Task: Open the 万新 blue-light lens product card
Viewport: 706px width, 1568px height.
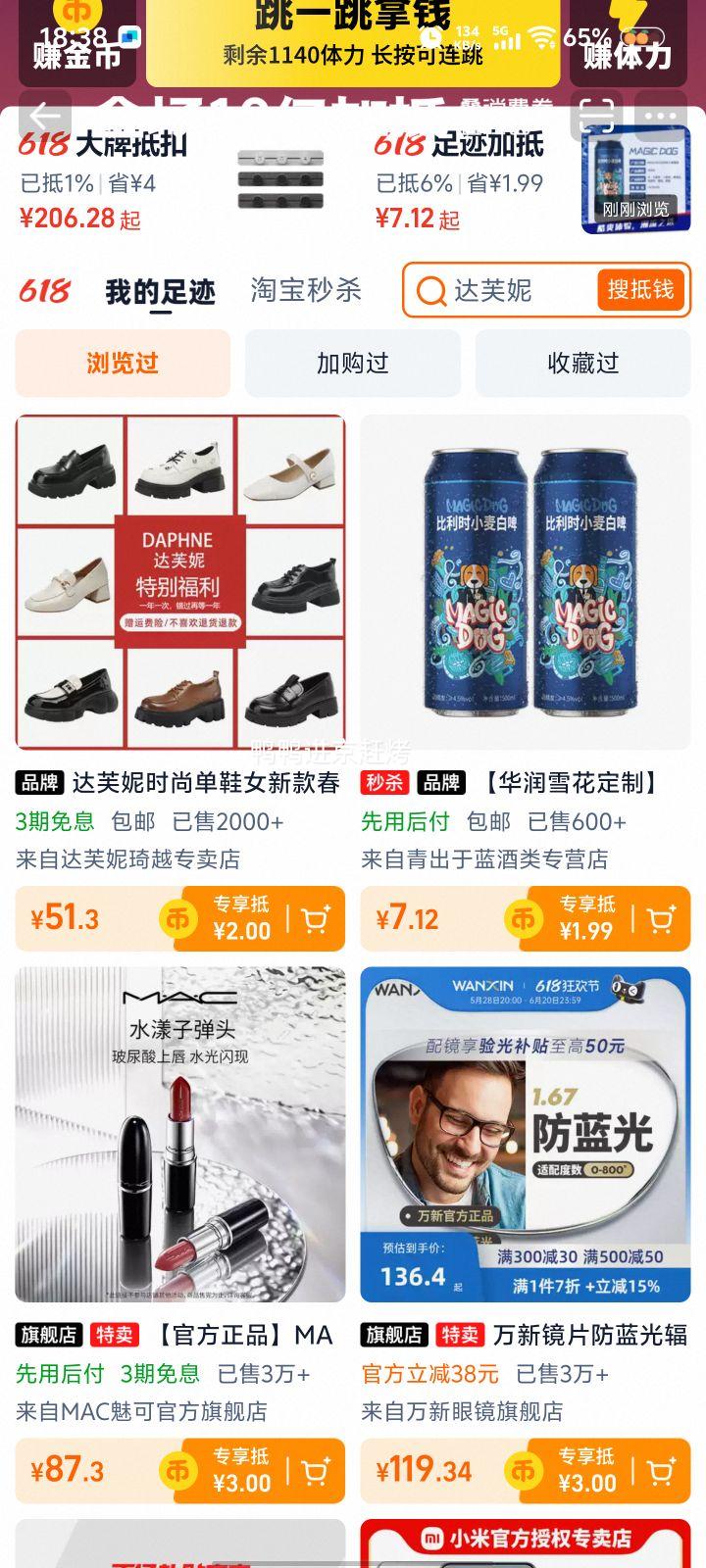Action: point(525,1134)
